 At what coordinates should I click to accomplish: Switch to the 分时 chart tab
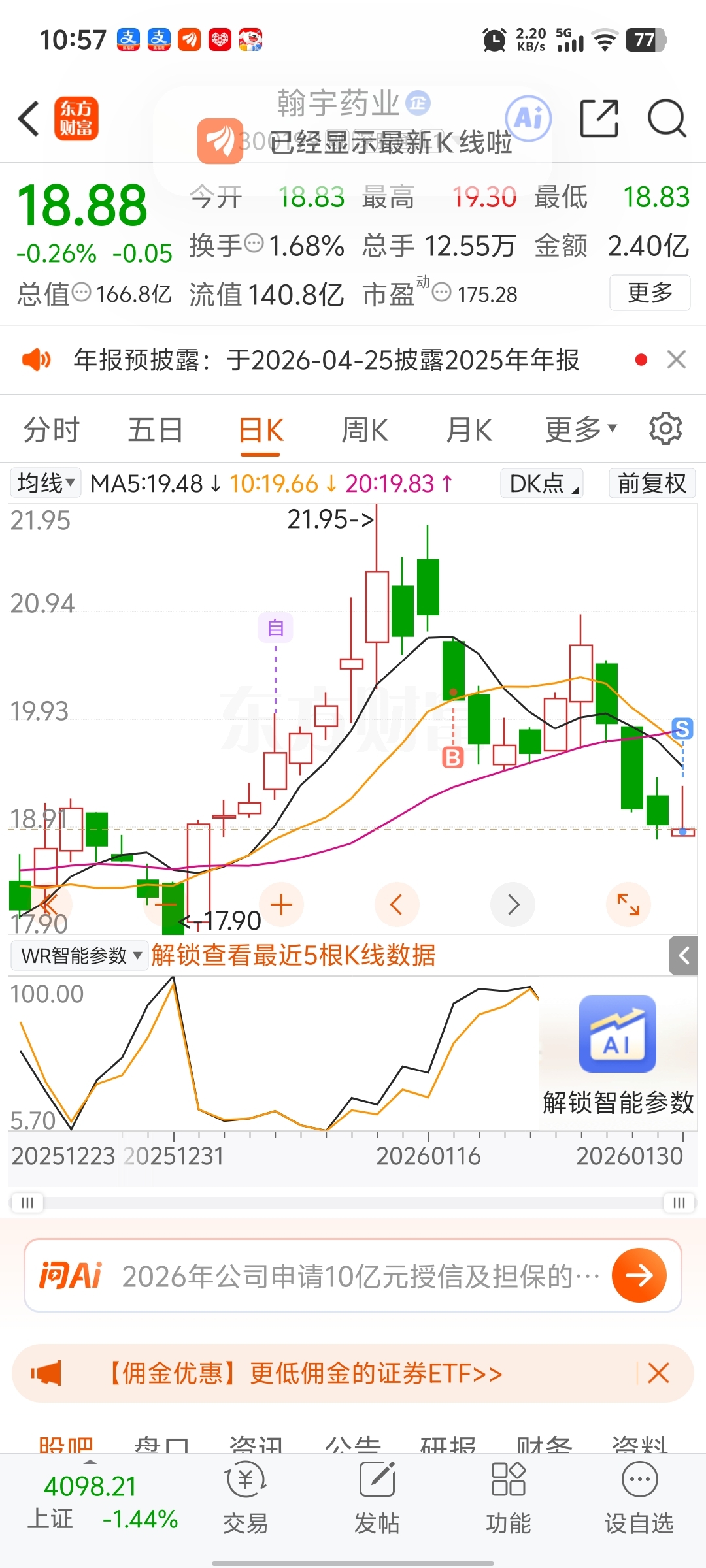pos(52,430)
